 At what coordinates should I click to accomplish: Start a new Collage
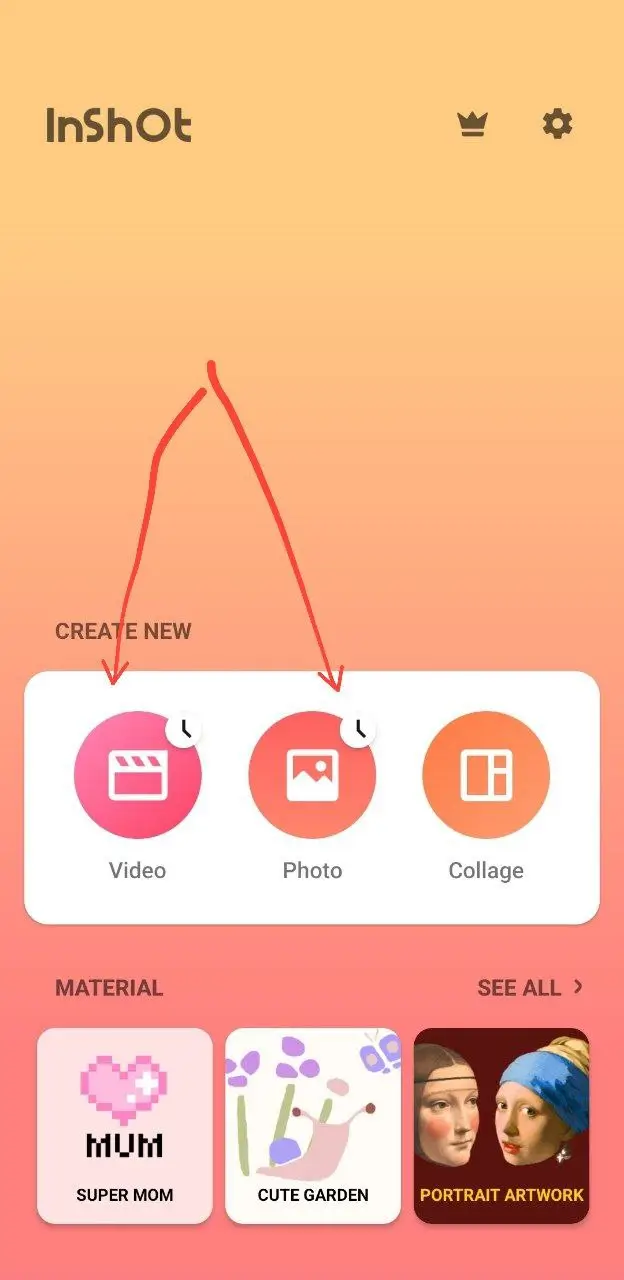pos(486,776)
